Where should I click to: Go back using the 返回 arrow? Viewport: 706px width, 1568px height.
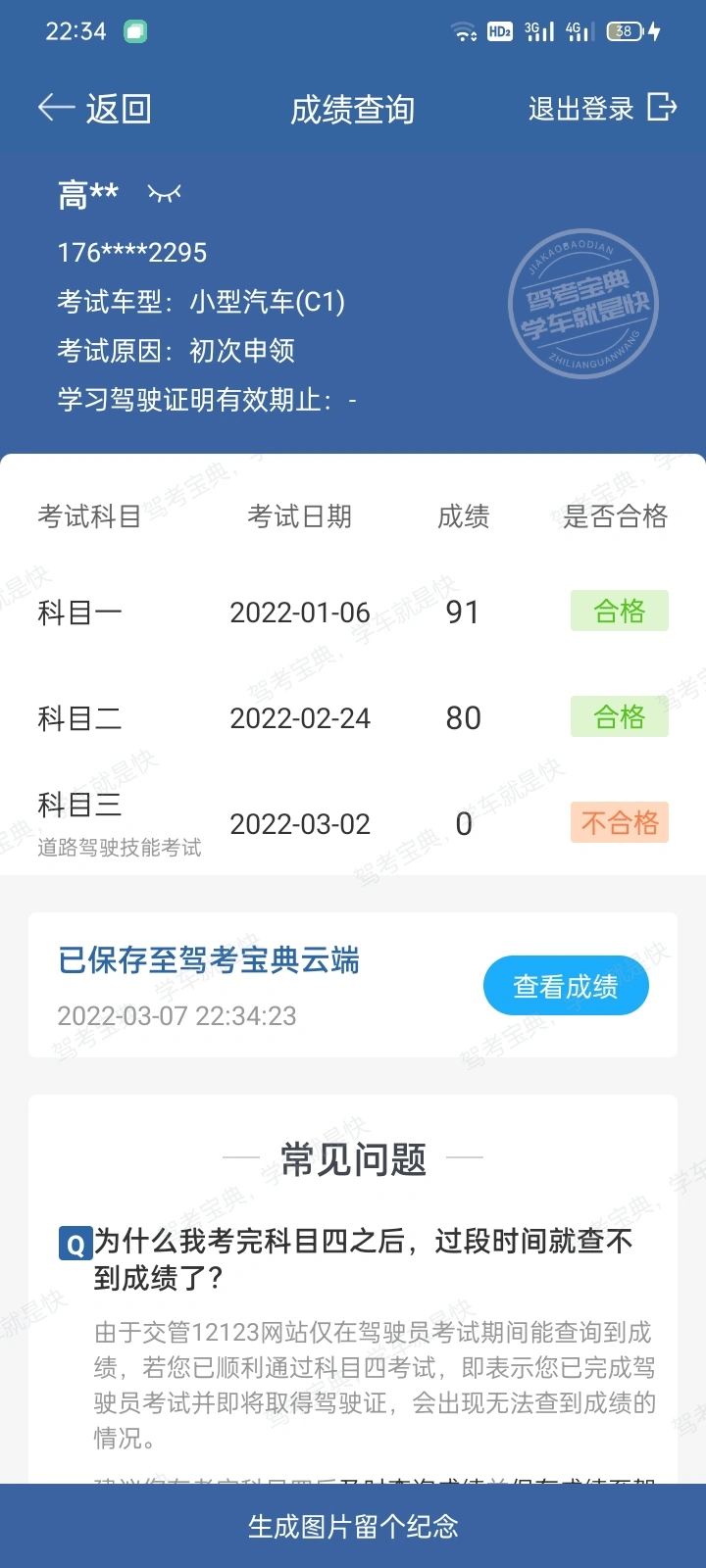click(94, 108)
